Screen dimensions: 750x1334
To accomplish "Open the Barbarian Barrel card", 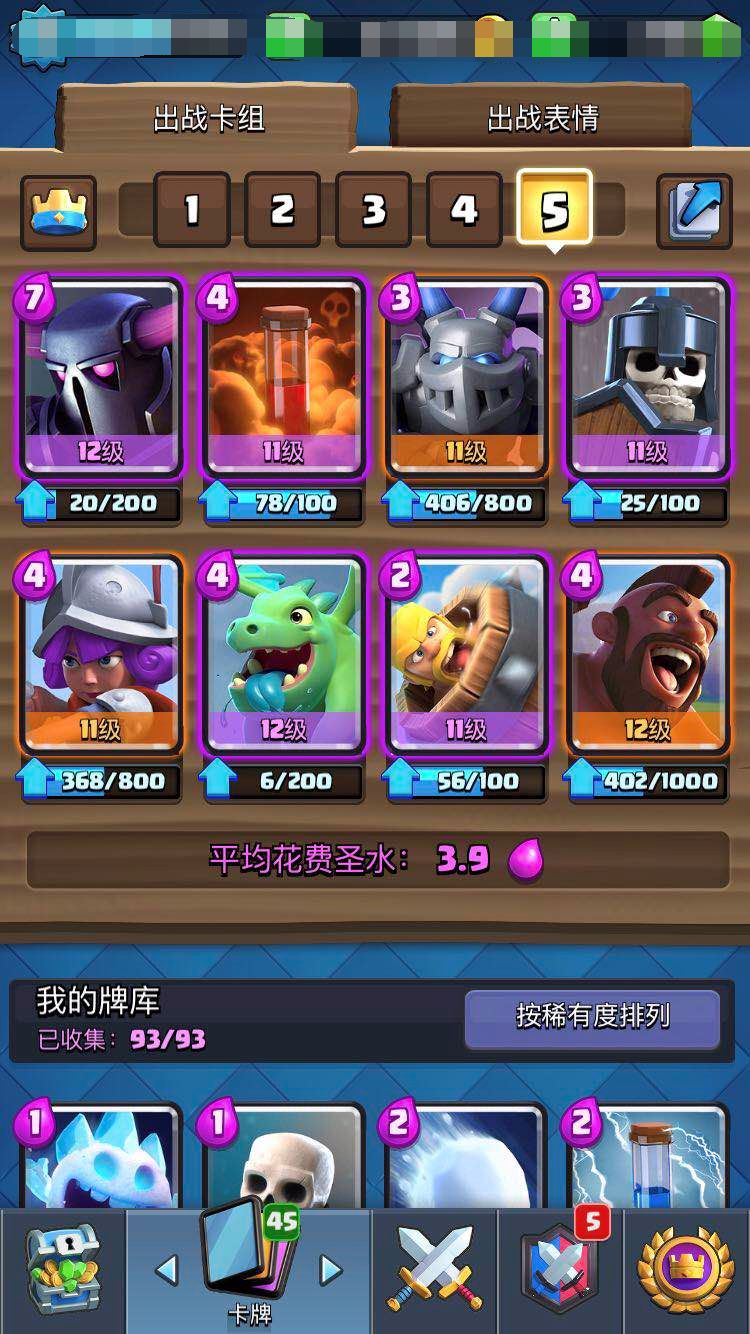I will (466, 655).
